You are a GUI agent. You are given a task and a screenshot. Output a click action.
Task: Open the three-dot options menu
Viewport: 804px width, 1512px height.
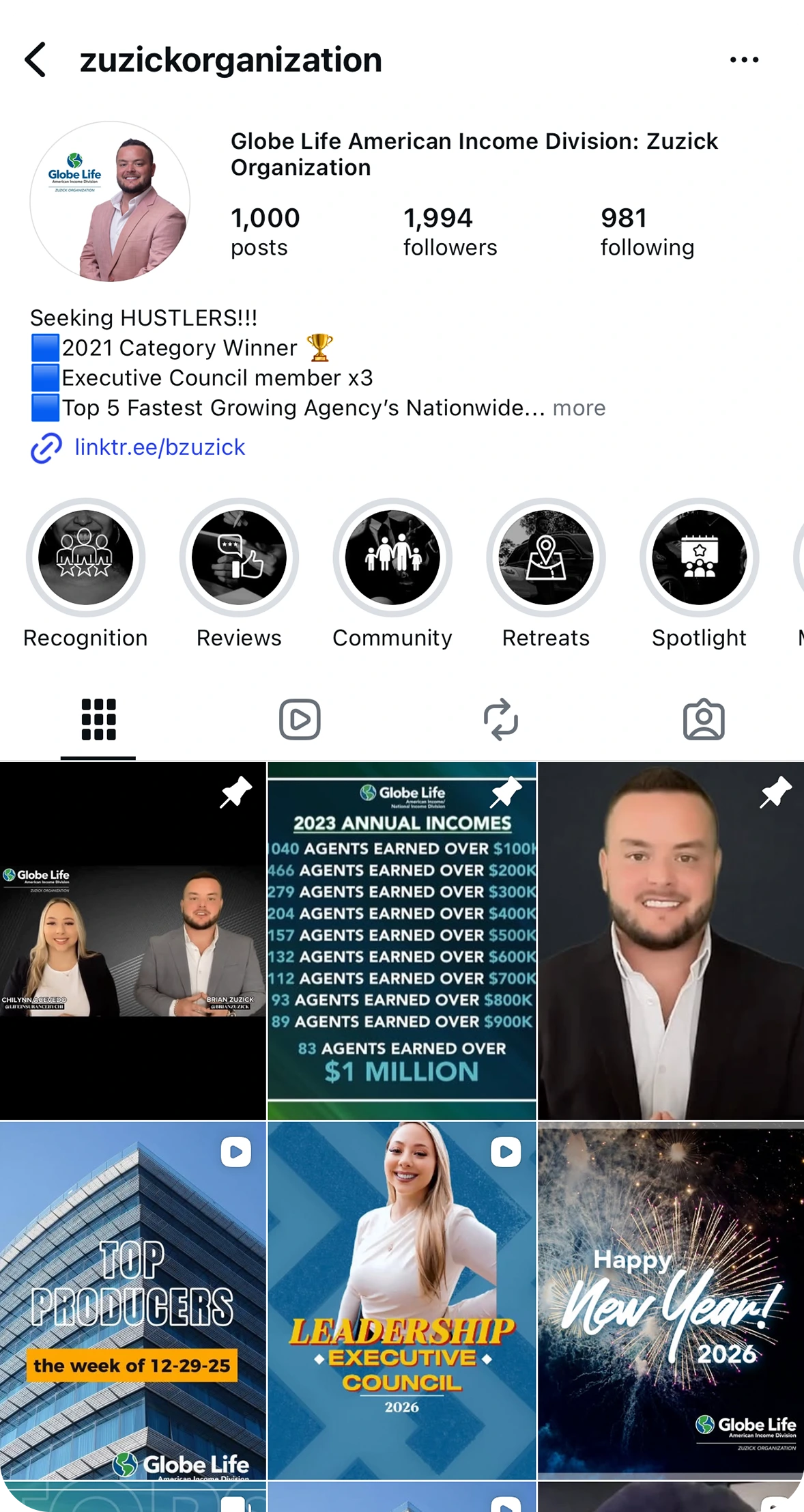coord(744,60)
